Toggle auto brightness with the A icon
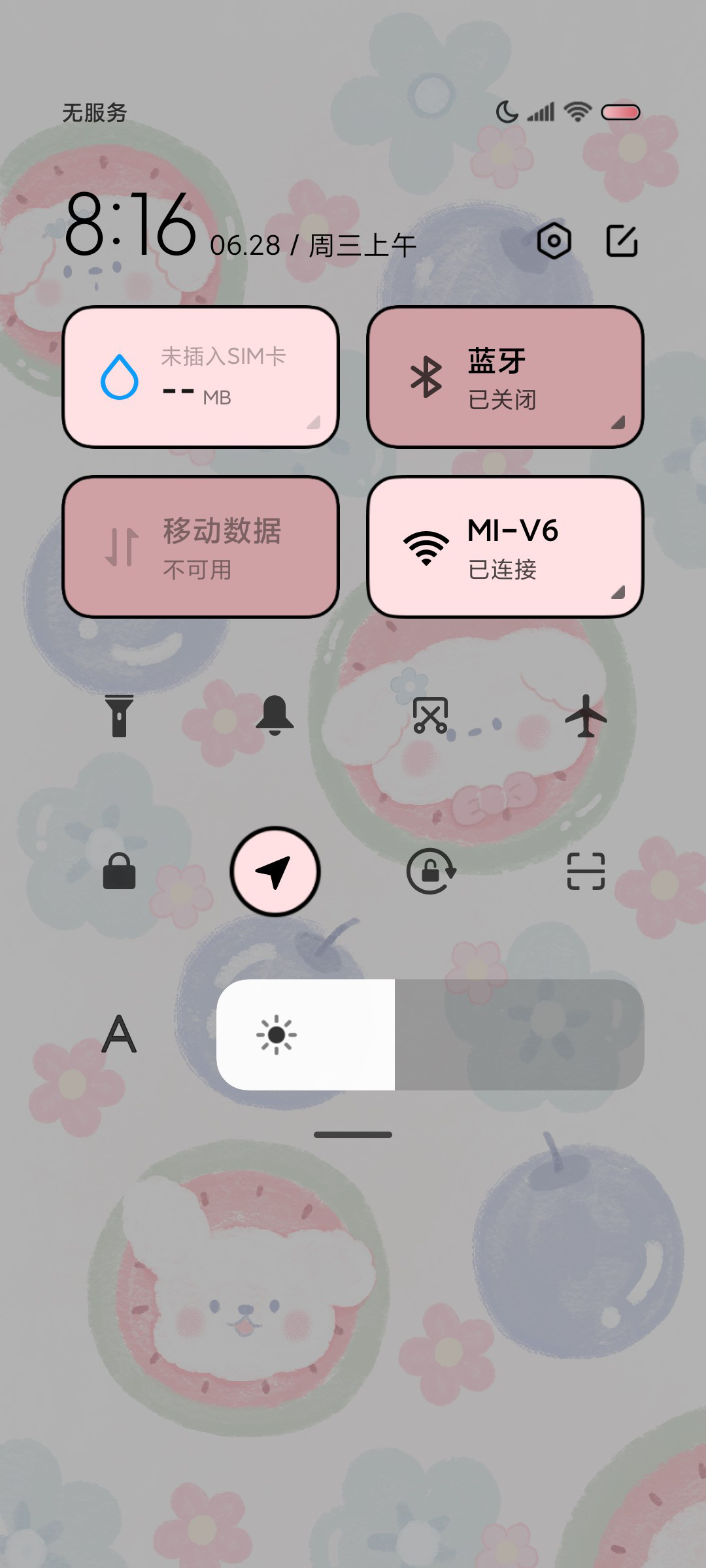 click(x=119, y=1034)
